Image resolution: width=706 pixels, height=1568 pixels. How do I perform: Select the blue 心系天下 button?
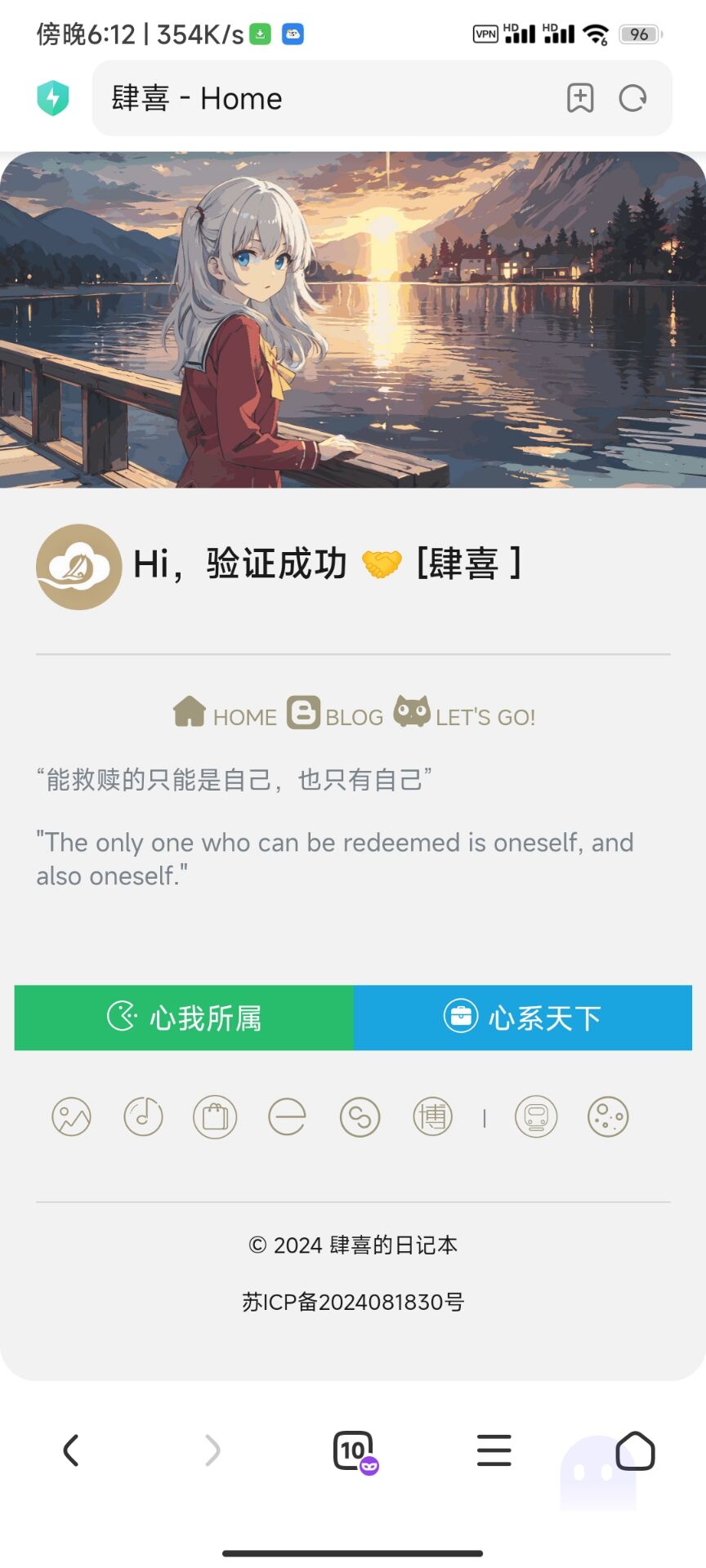tap(523, 1018)
